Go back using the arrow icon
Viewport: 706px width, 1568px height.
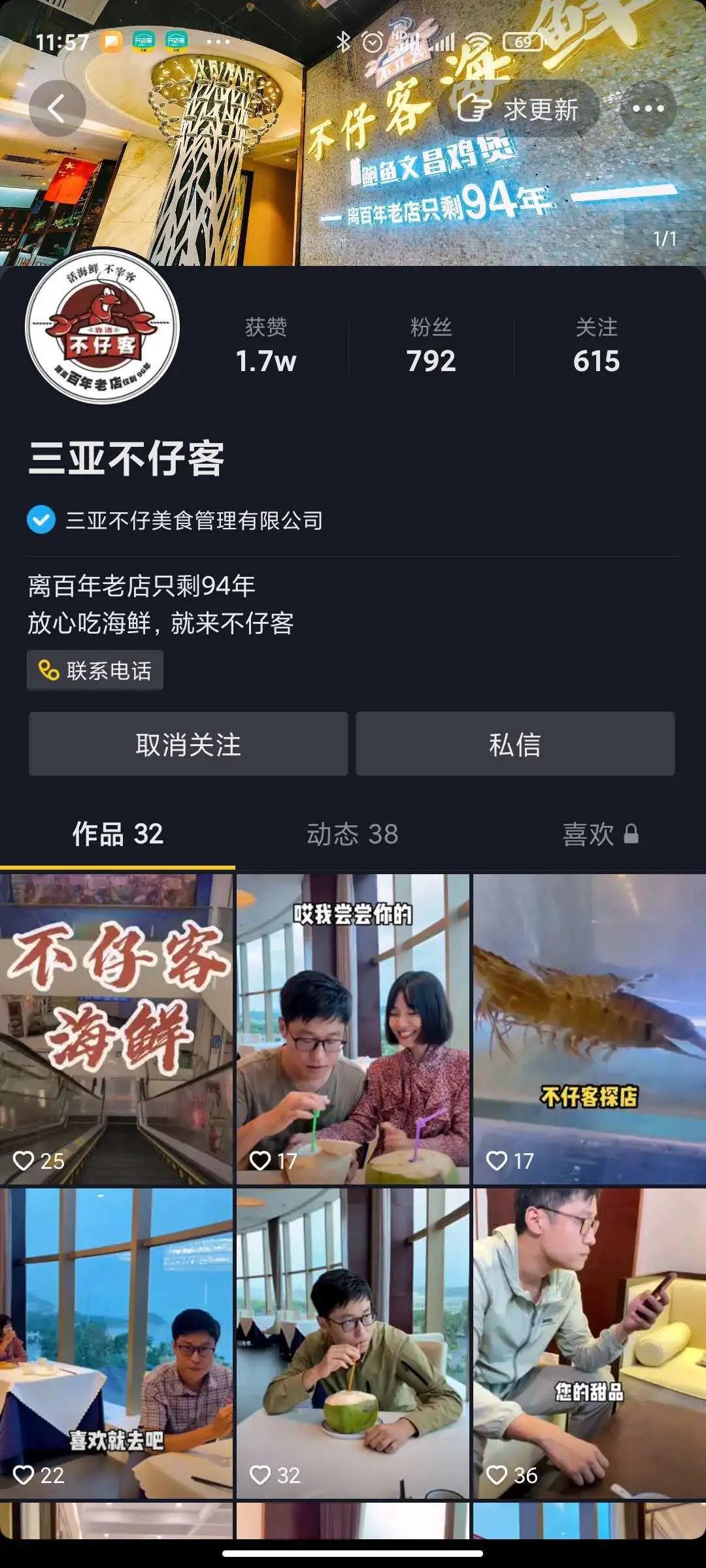pyautogui.click(x=58, y=108)
